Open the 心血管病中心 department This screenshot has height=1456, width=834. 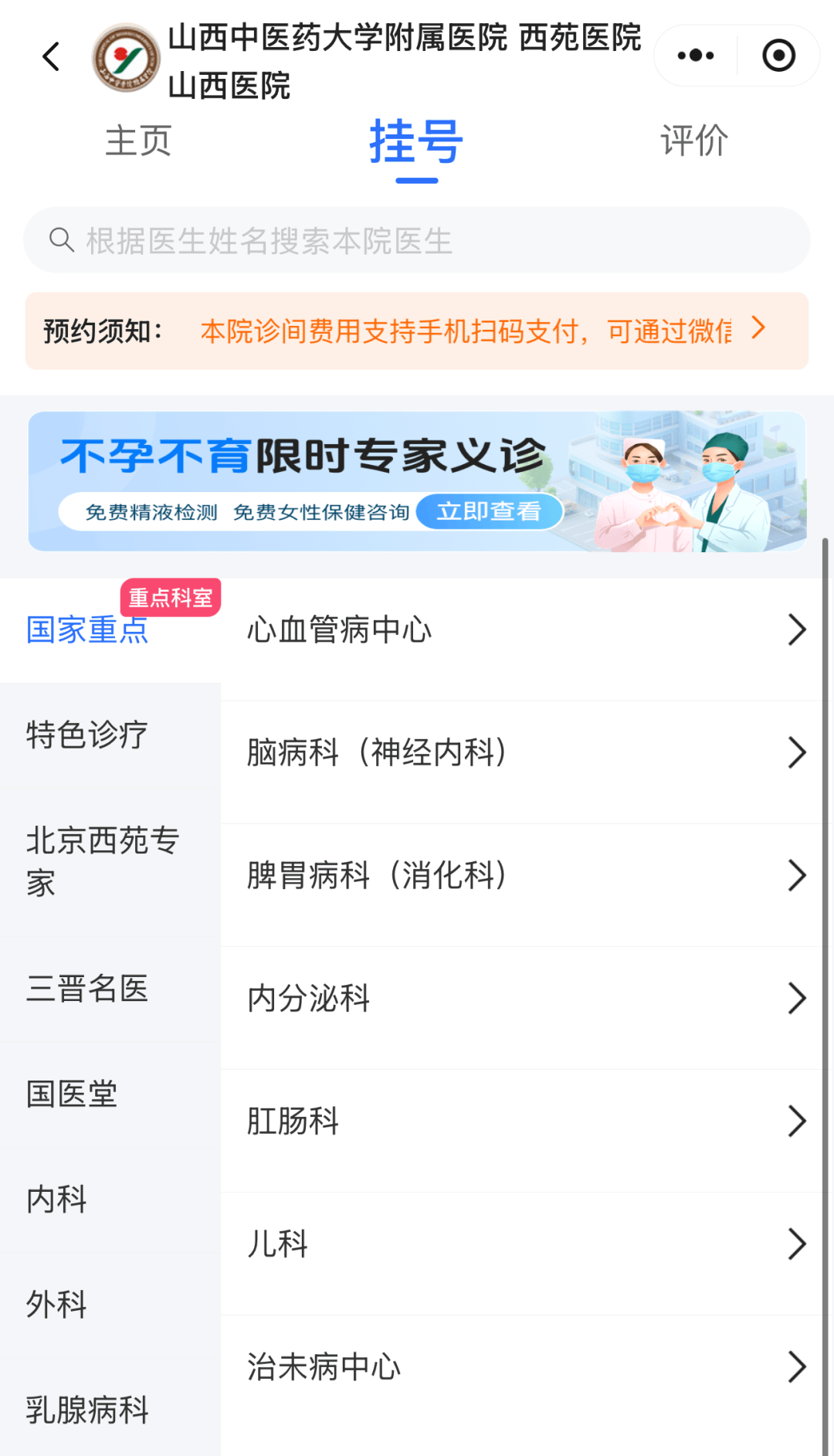click(x=525, y=630)
